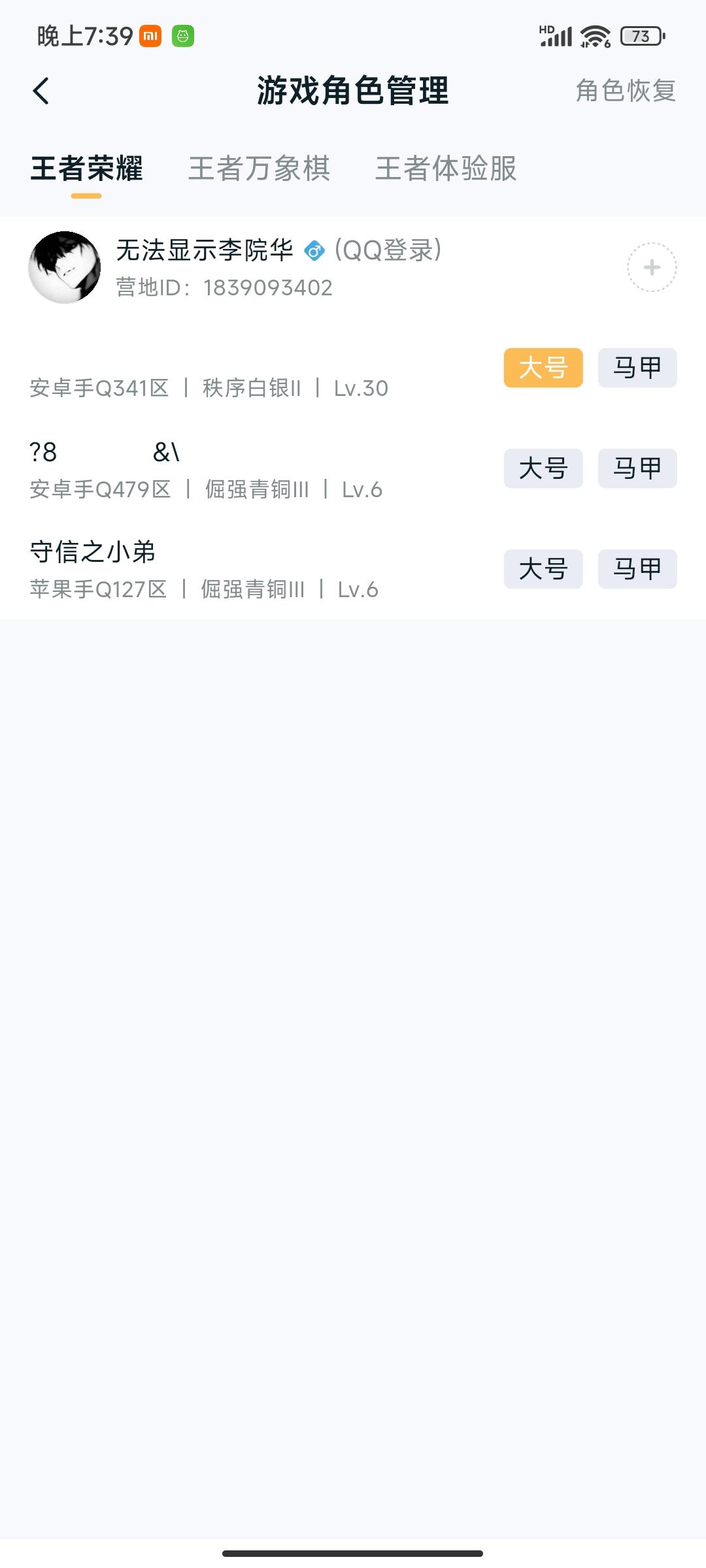Tap the cellular signal strength icon
The height and width of the screenshot is (1568, 706).
pos(557,38)
